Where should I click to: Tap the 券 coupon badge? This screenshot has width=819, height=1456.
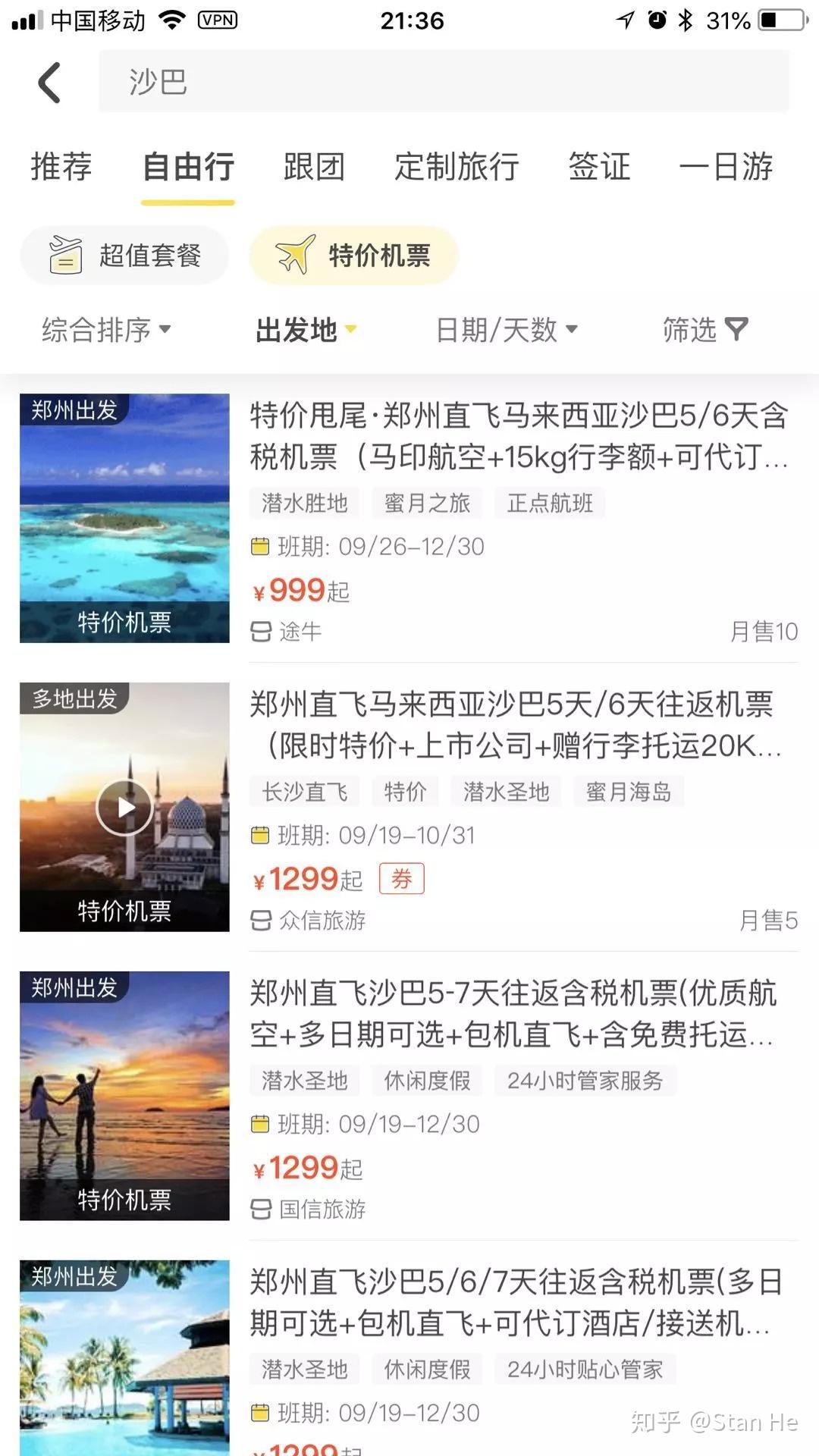pyautogui.click(x=401, y=879)
